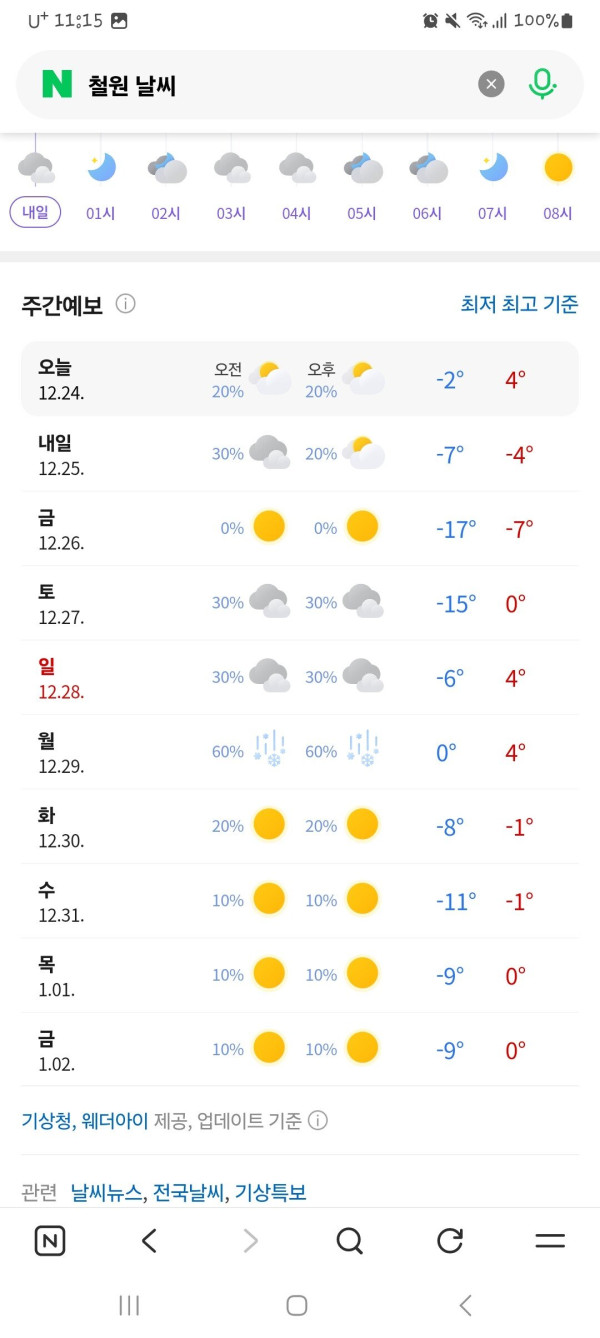Open the browser menu
This screenshot has width=600, height=1338.
(x=550, y=1241)
